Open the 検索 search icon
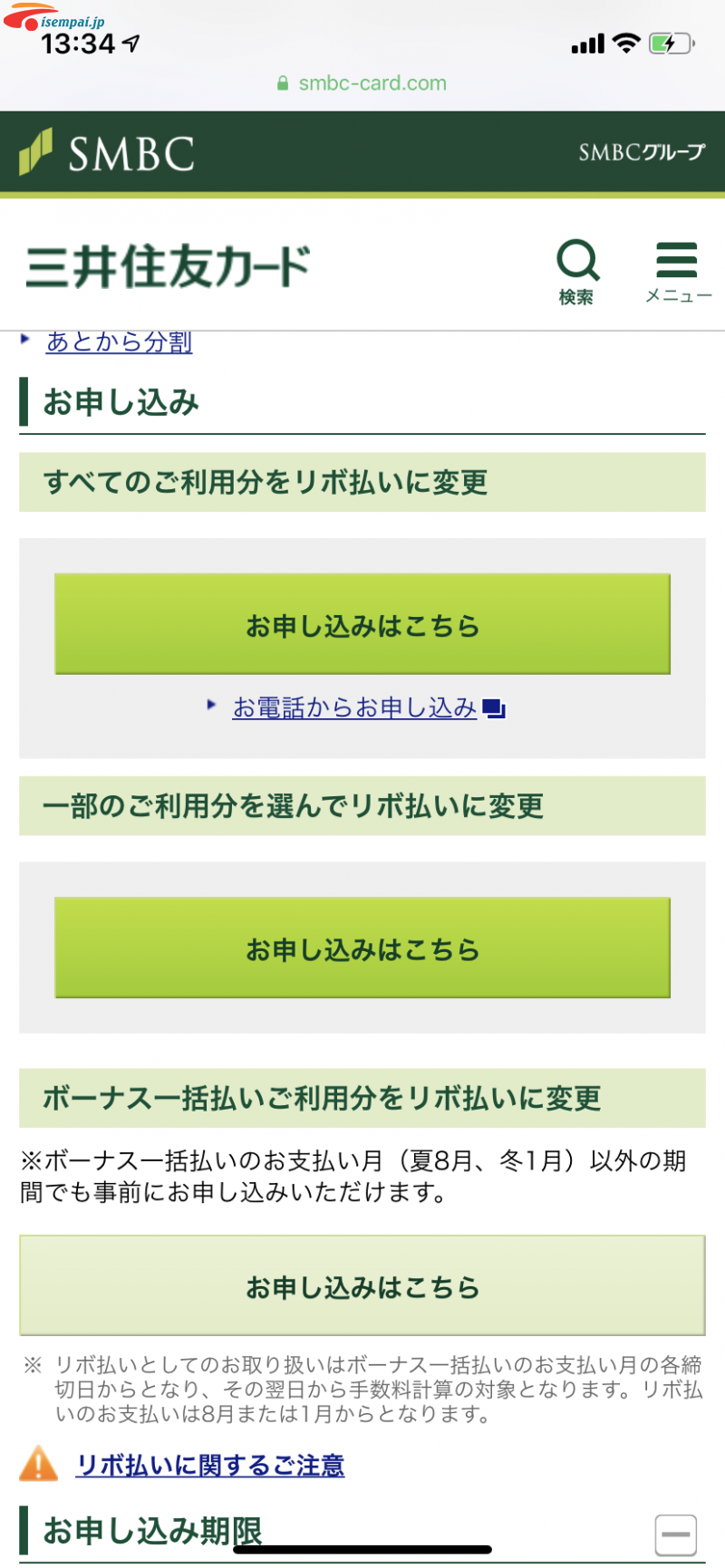 (x=577, y=270)
